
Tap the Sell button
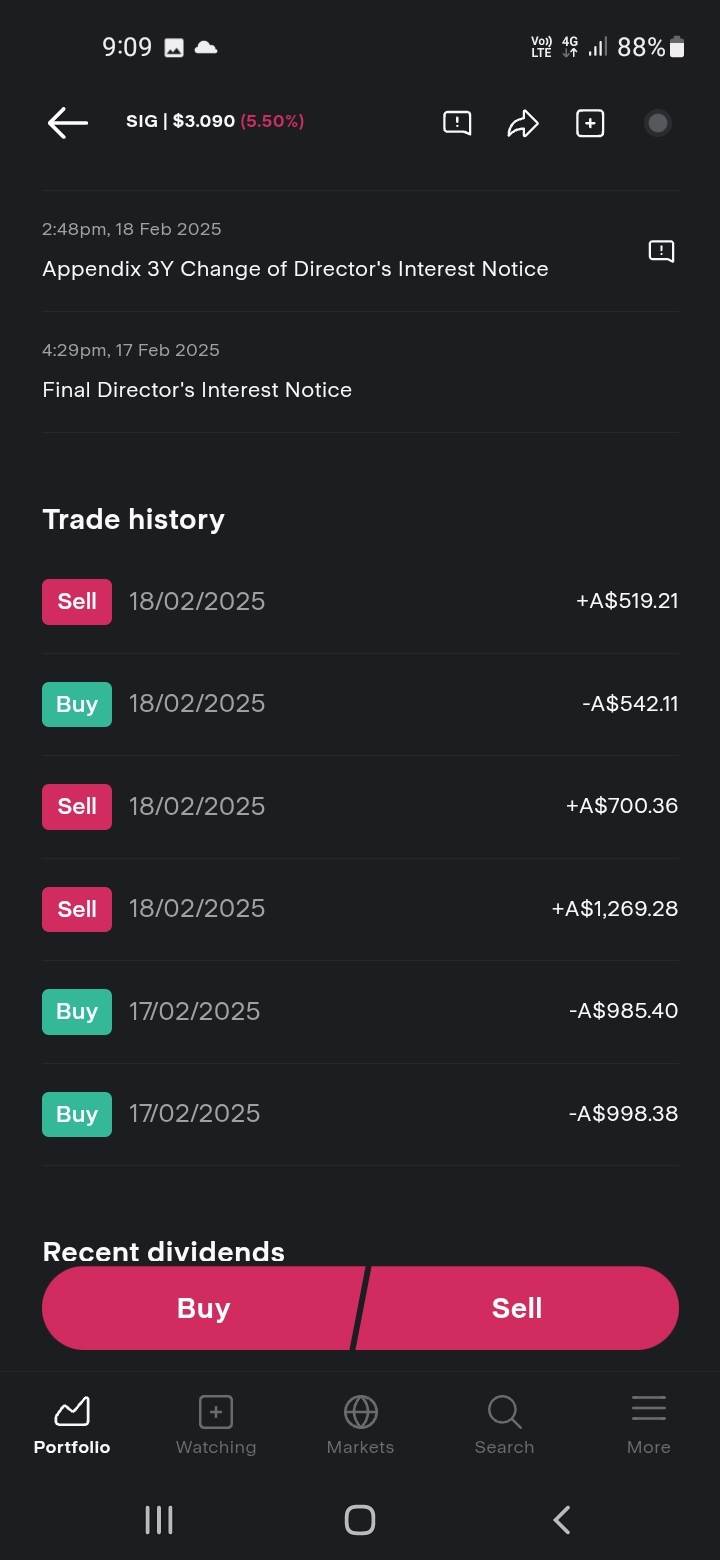pos(516,1307)
